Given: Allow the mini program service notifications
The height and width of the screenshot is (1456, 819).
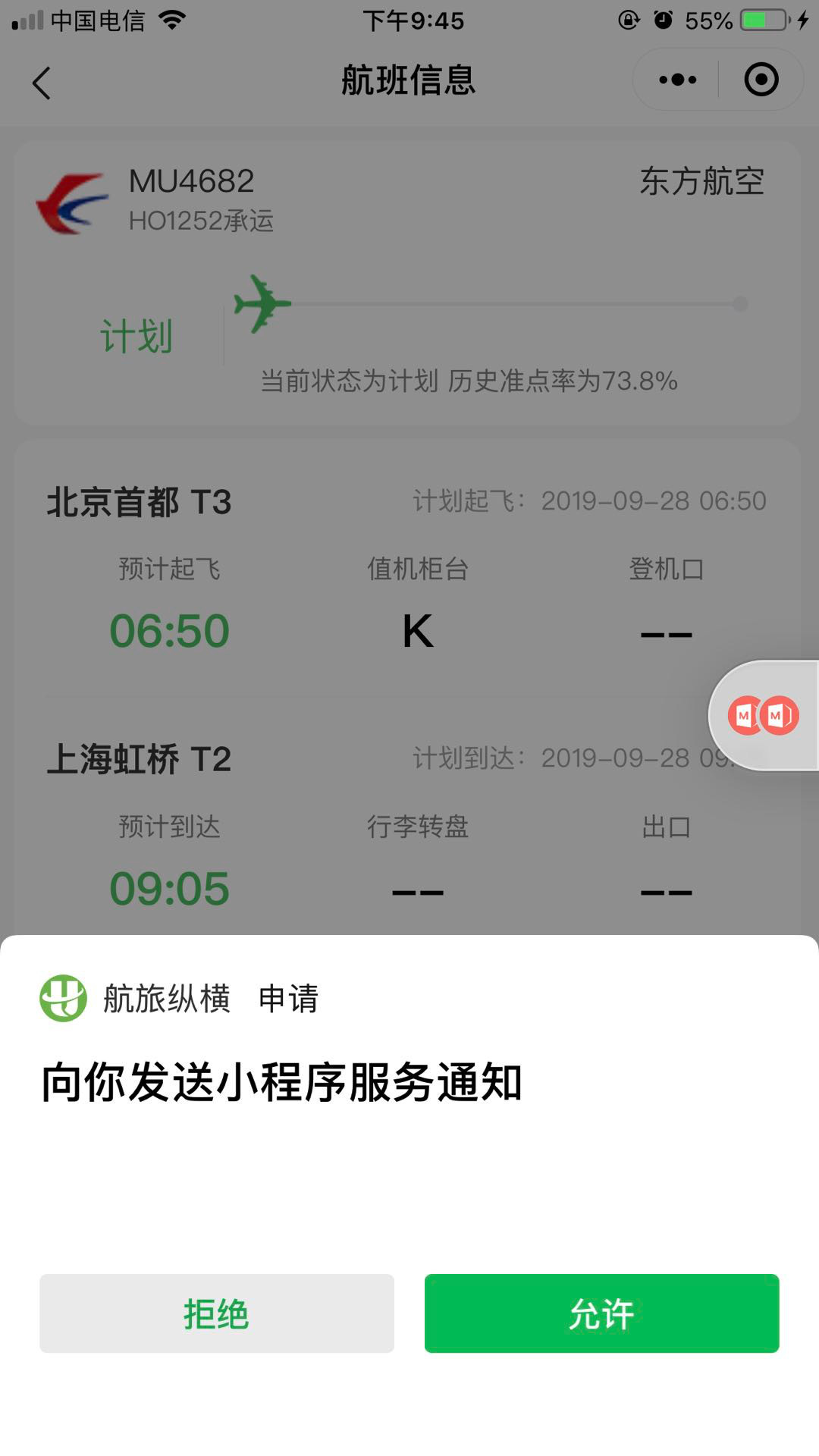Looking at the screenshot, I should pos(601,1313).
